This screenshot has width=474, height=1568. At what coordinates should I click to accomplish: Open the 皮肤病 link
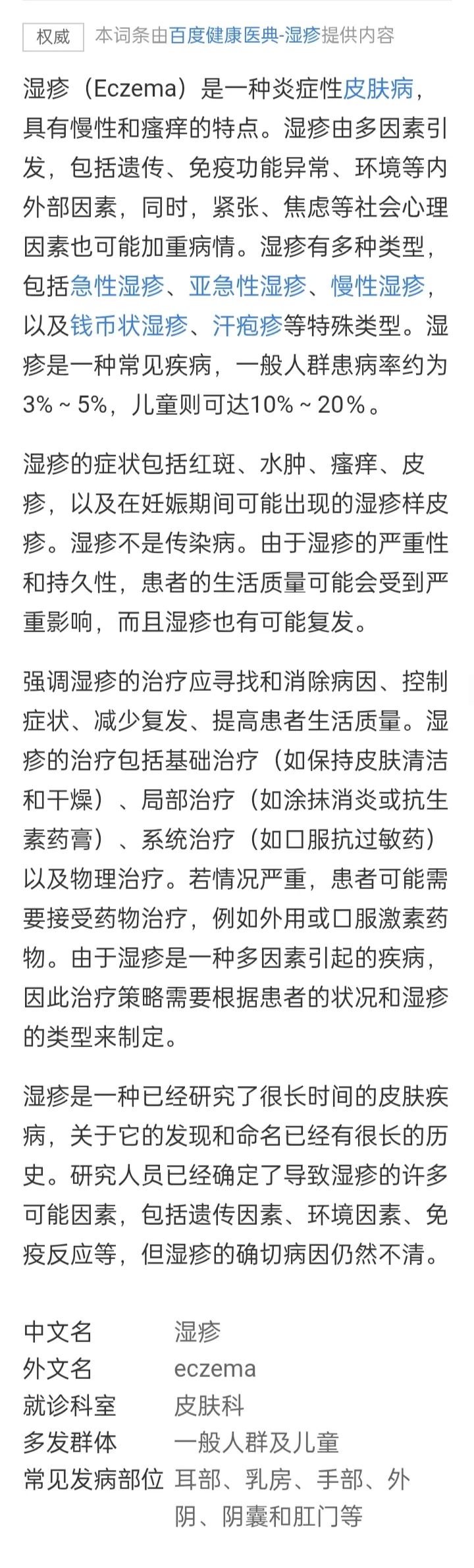[x=378, y=89]
